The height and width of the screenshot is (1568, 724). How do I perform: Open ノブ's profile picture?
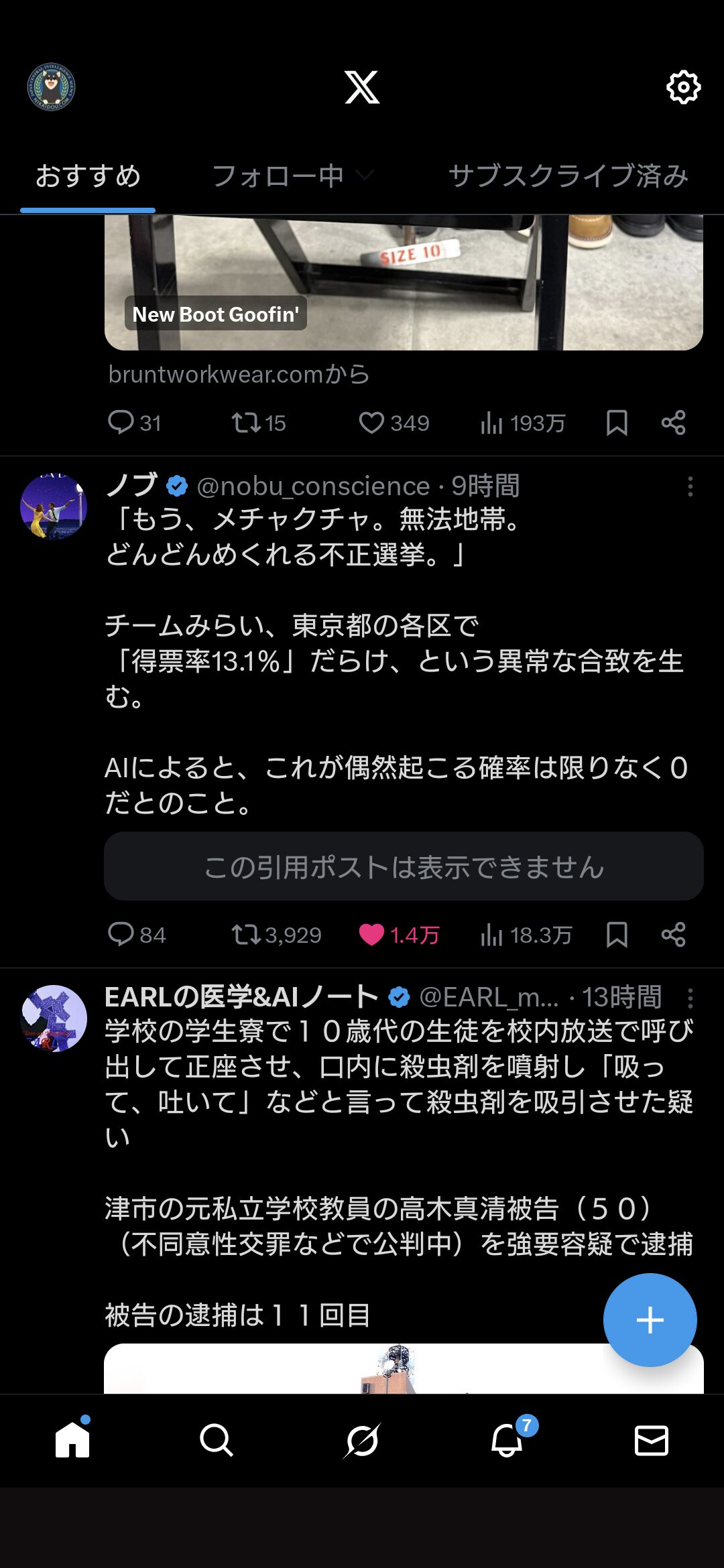[x=54, y=506]
